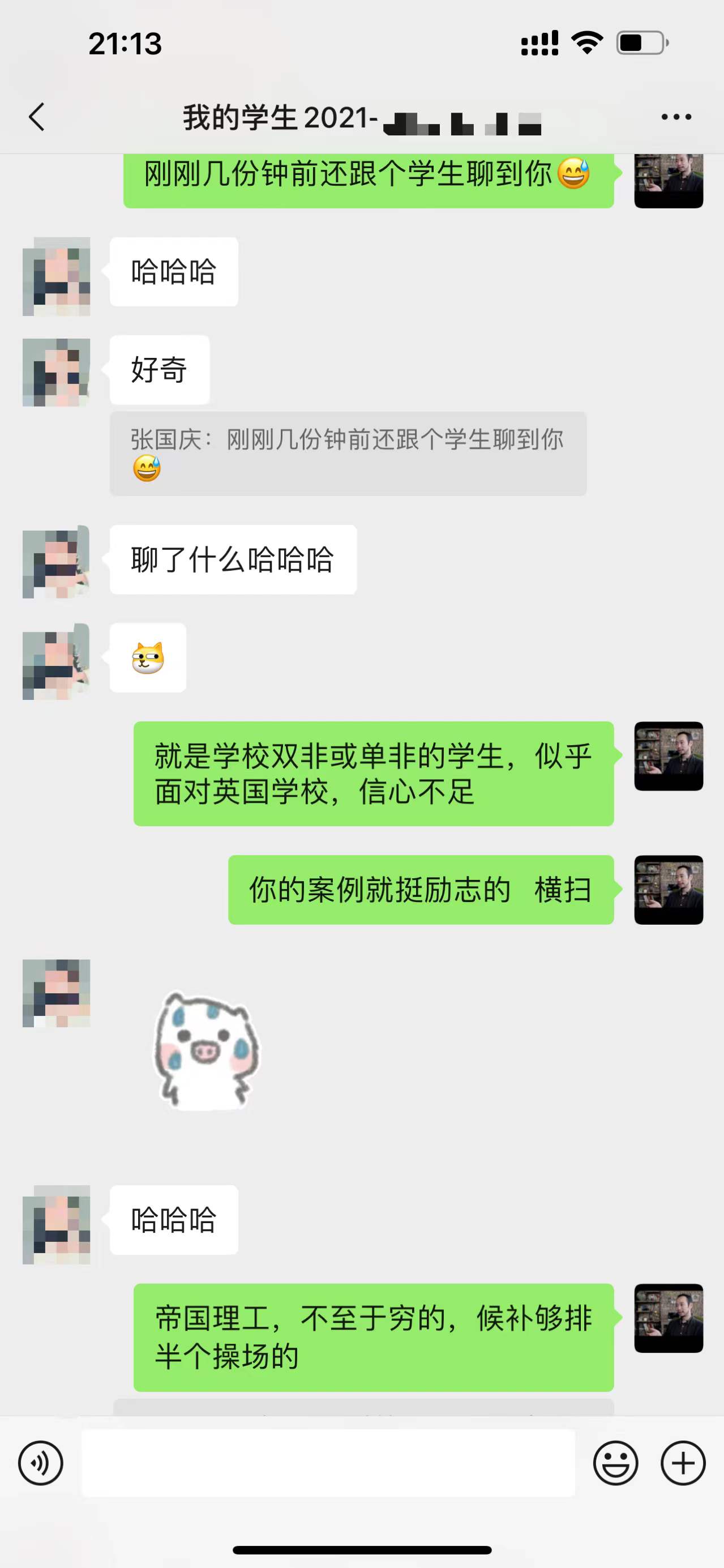Switch to voice message input
Viewport: 724px width, 1568px height.
(x=41, y=1463)
